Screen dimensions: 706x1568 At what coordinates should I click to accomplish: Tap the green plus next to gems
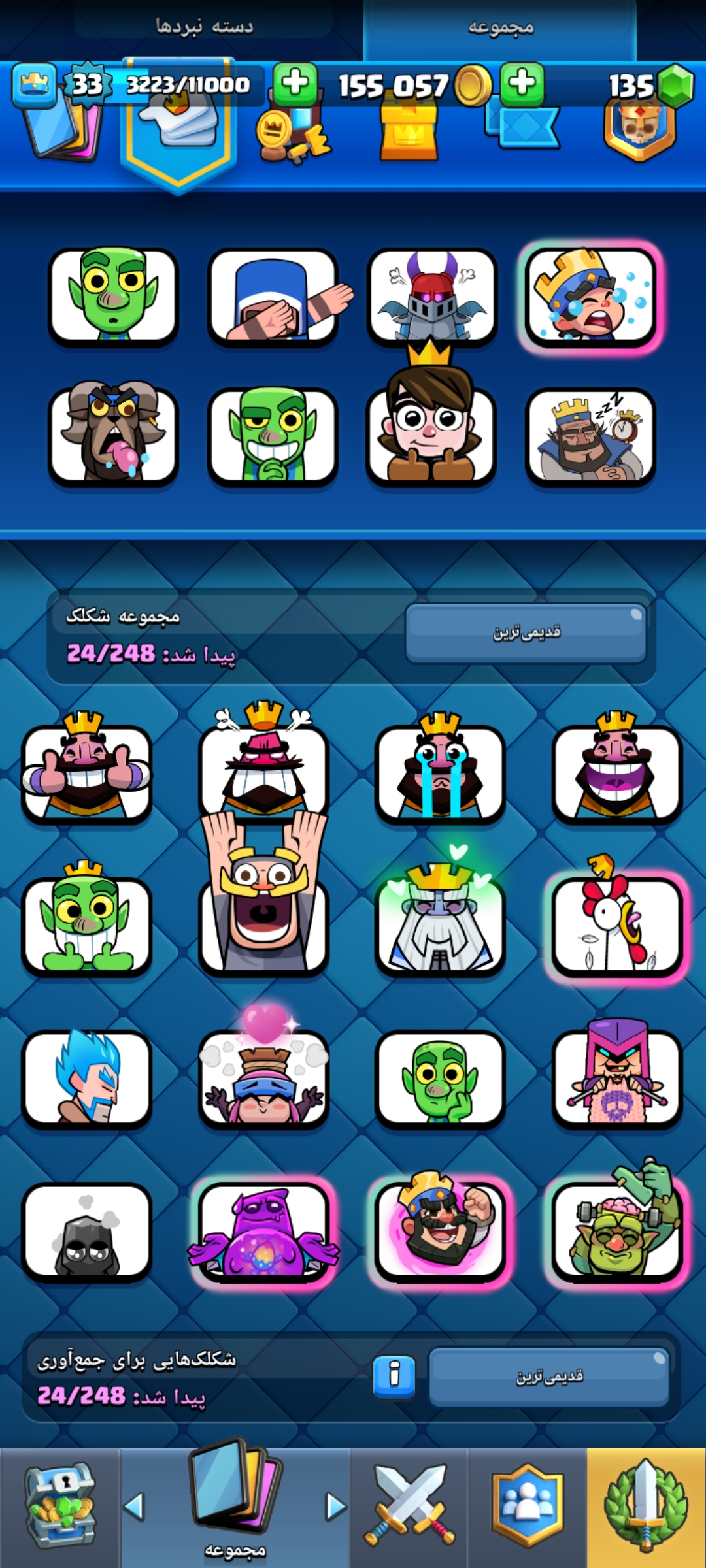(x=522, y=84)
